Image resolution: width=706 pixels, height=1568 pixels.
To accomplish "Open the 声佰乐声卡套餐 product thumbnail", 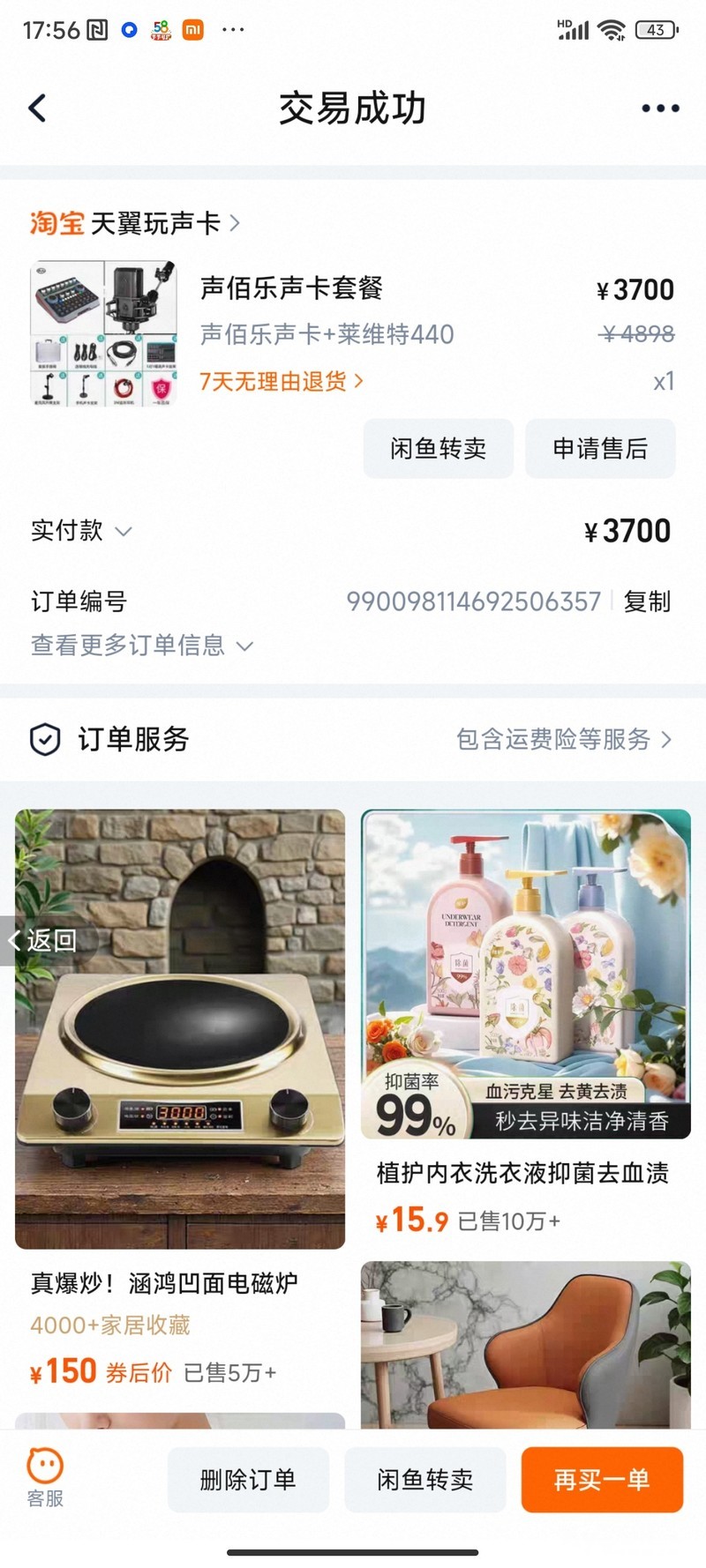I will [x=104, y=333].
